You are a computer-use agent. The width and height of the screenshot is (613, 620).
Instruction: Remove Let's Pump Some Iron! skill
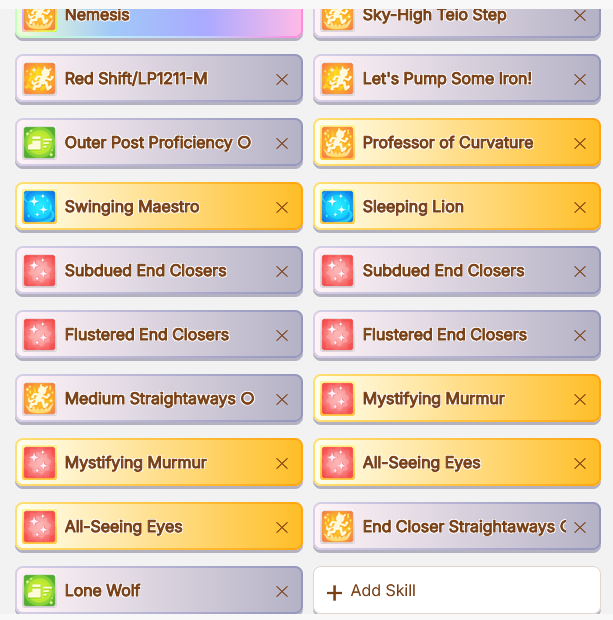pos(580,79)
